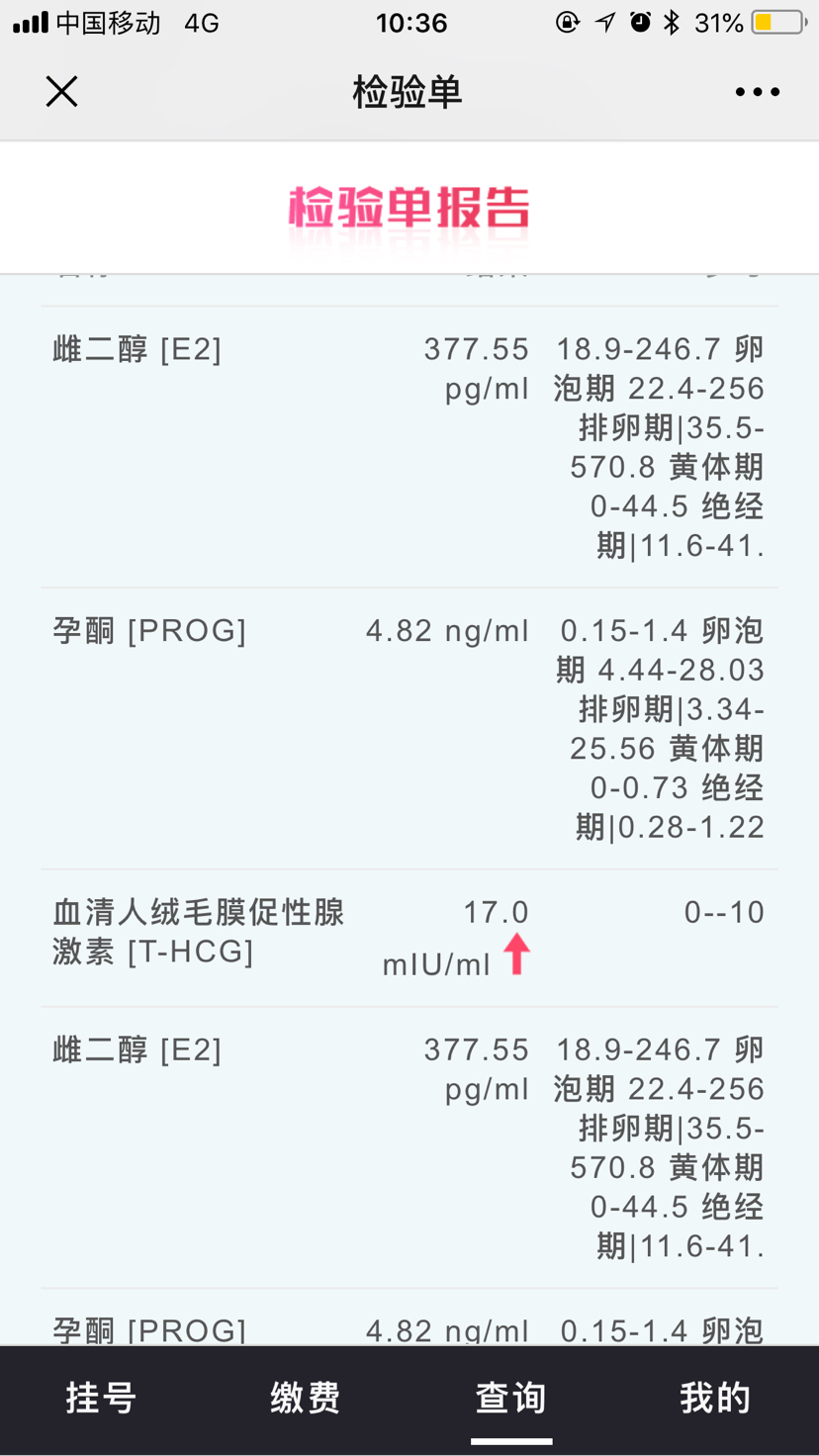Close the 检验单 page
The height and width of the screenshot is (1456, 819).
(61, 92)
